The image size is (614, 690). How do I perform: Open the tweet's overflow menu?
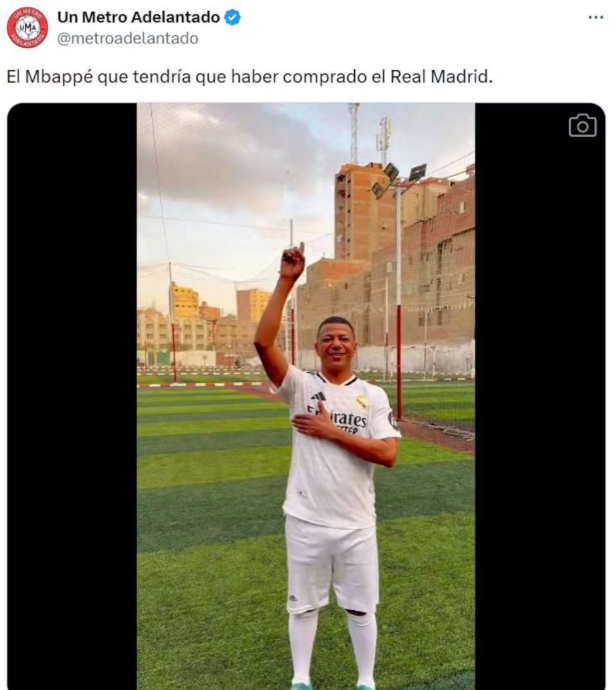pyautogui.click(x=595, y=18)
